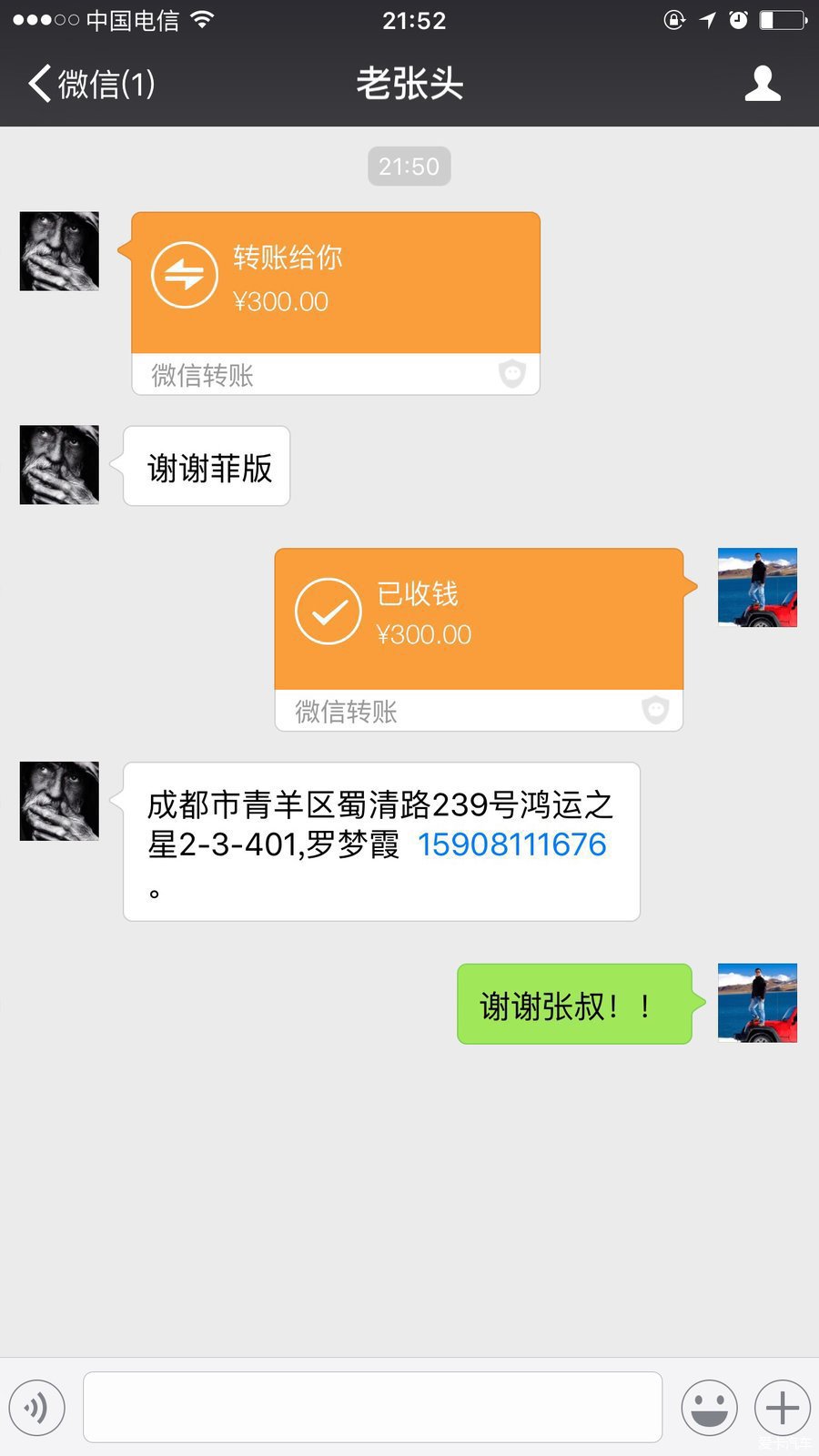Viewport: 819px width, 1456px height.
Task: Open 老张头's avatar next to 谢谢菲版
Action: (x=59, y=465)
